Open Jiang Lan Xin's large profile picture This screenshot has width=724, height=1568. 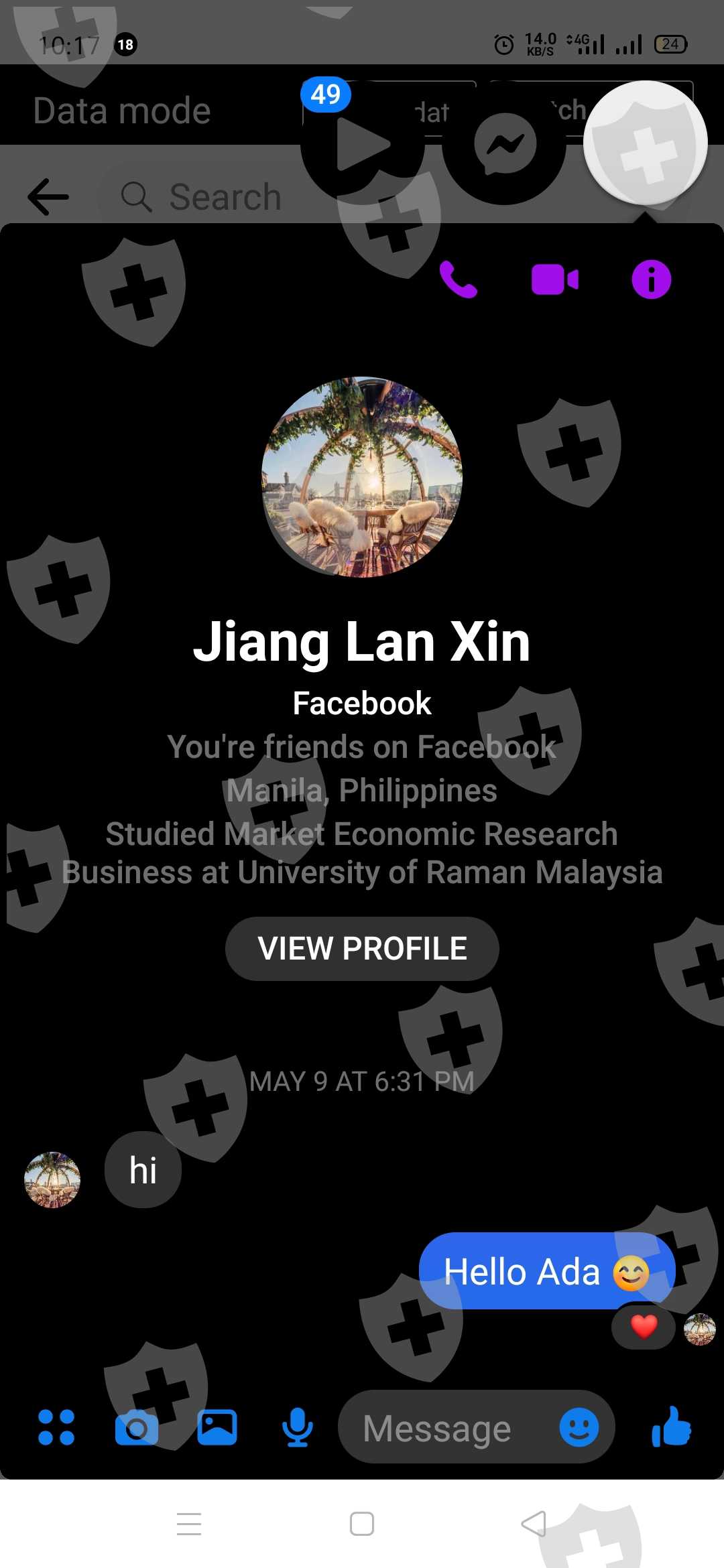pyautogui.click(x=362, y=476)
